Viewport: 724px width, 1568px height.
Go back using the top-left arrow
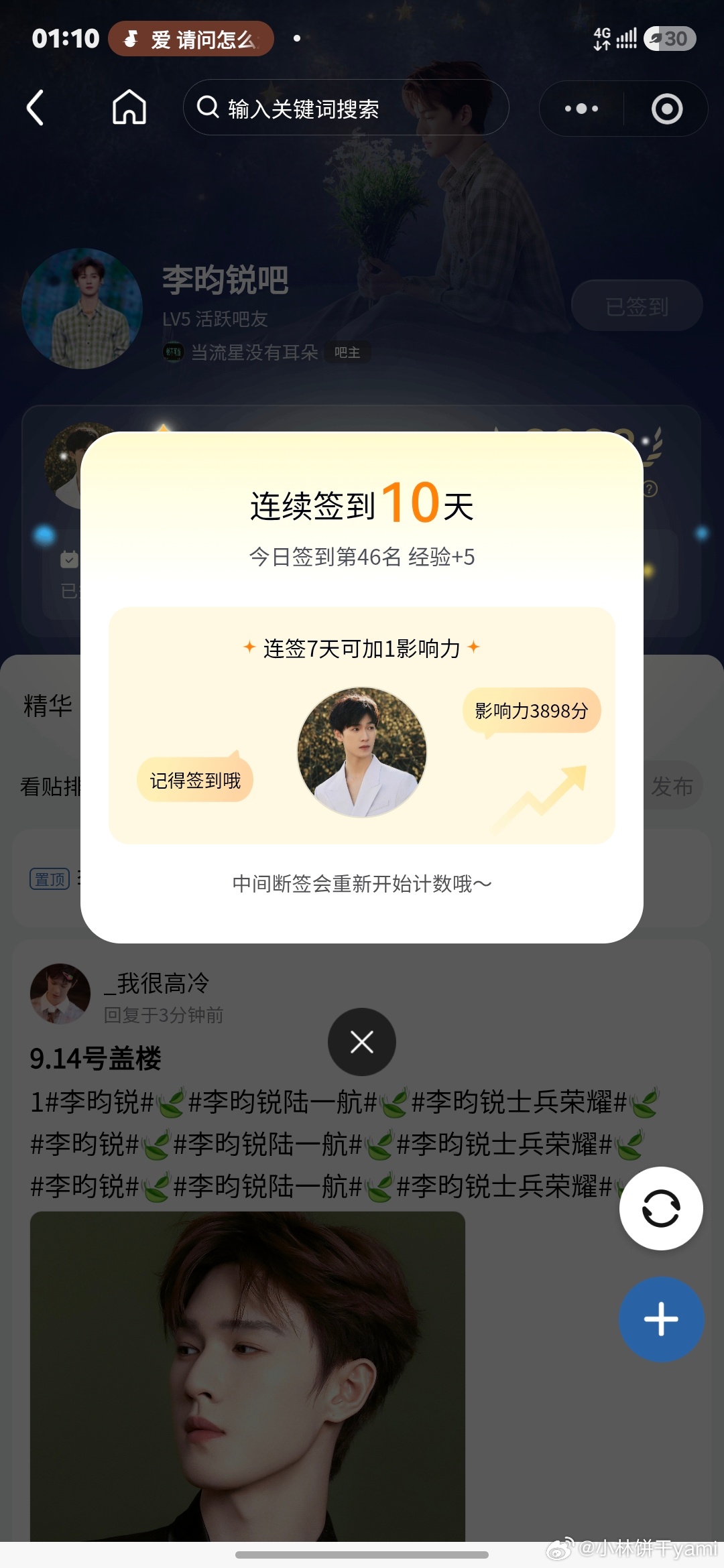click(x=36, y=108)
